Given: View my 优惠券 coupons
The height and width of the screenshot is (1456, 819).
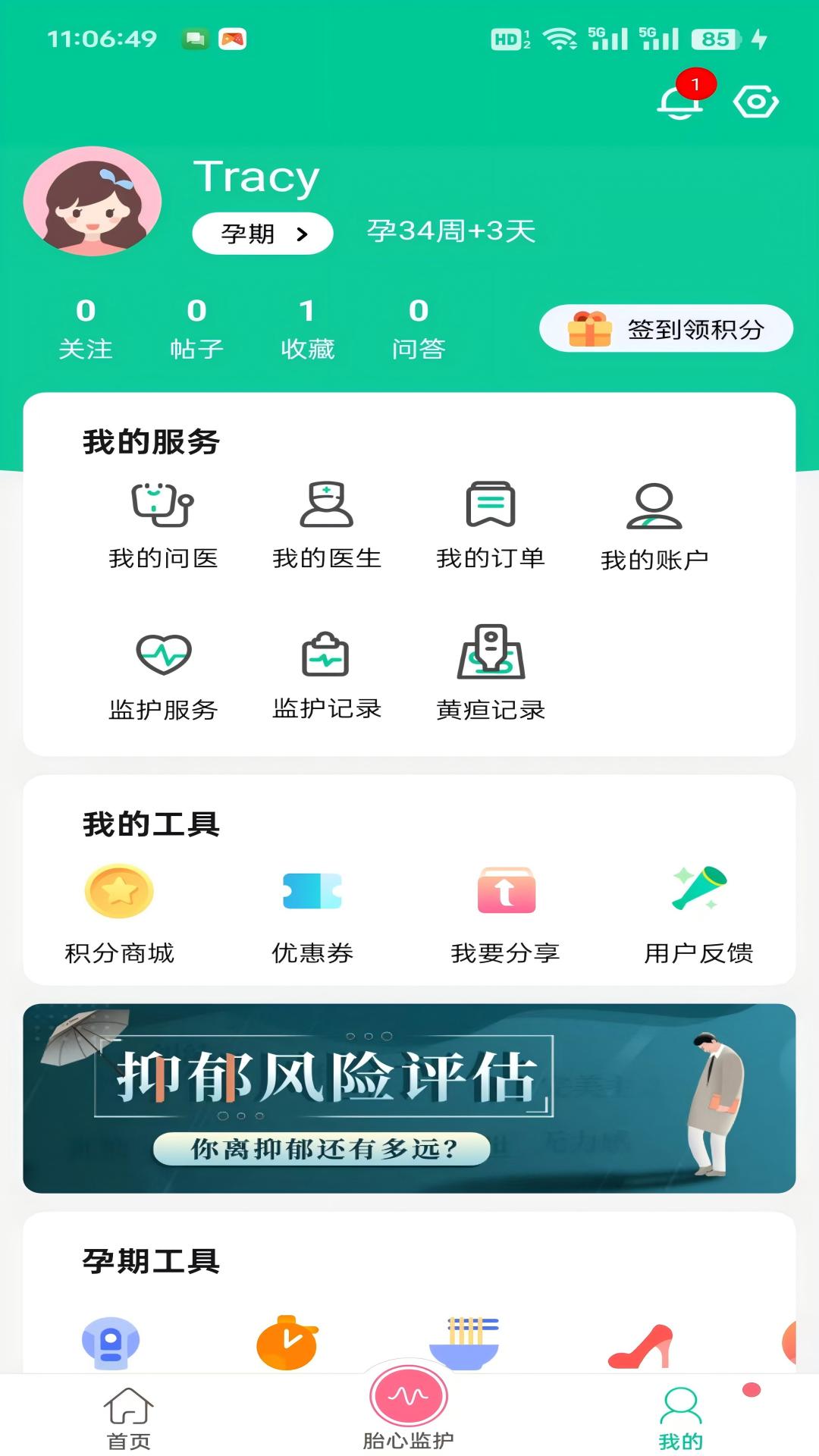Looking at the screenshot, I should point(312,914).
